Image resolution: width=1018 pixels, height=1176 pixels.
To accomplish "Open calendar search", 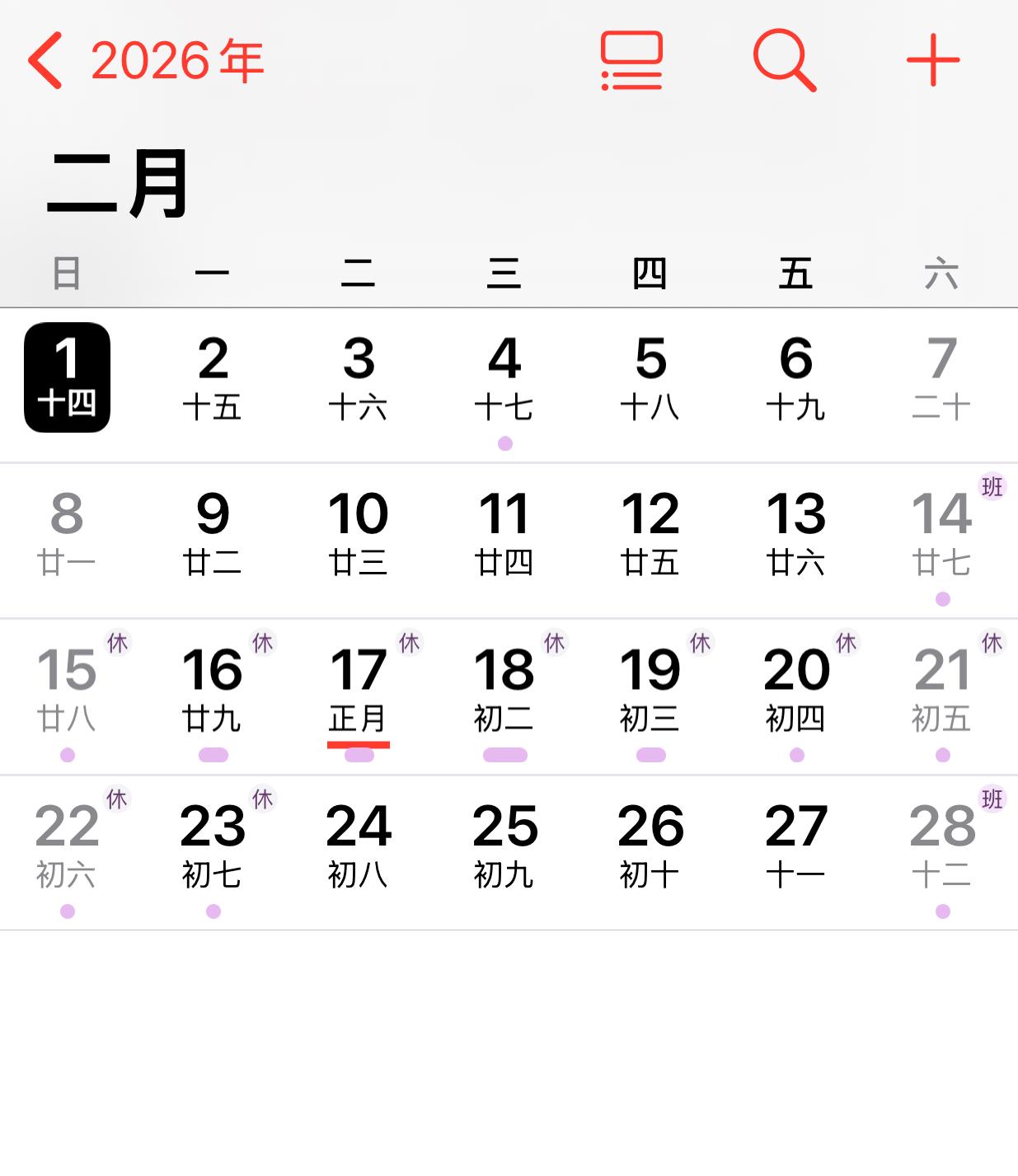I will click(784, 61).
